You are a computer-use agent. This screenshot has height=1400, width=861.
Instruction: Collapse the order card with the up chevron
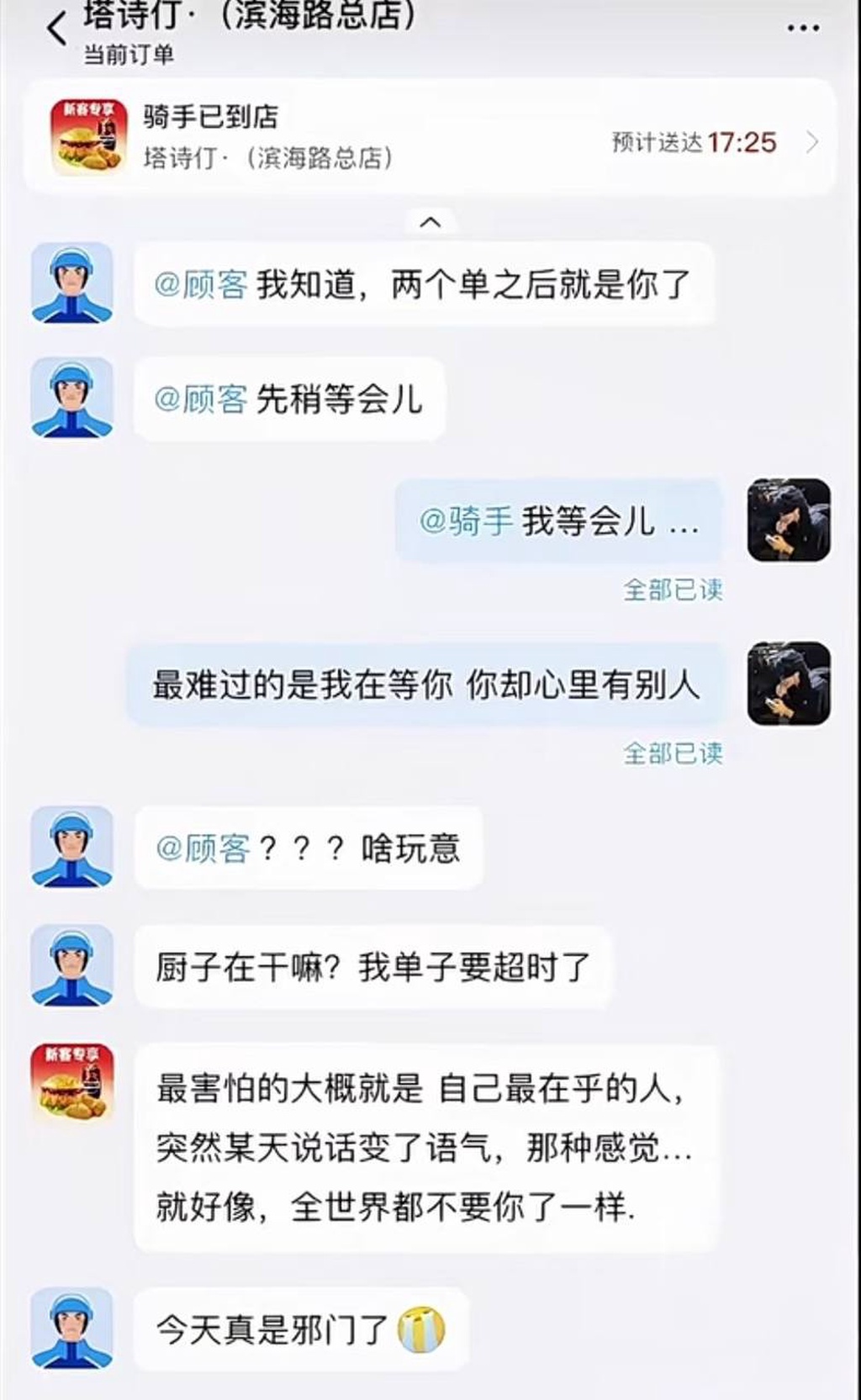[x=430, y=222]
